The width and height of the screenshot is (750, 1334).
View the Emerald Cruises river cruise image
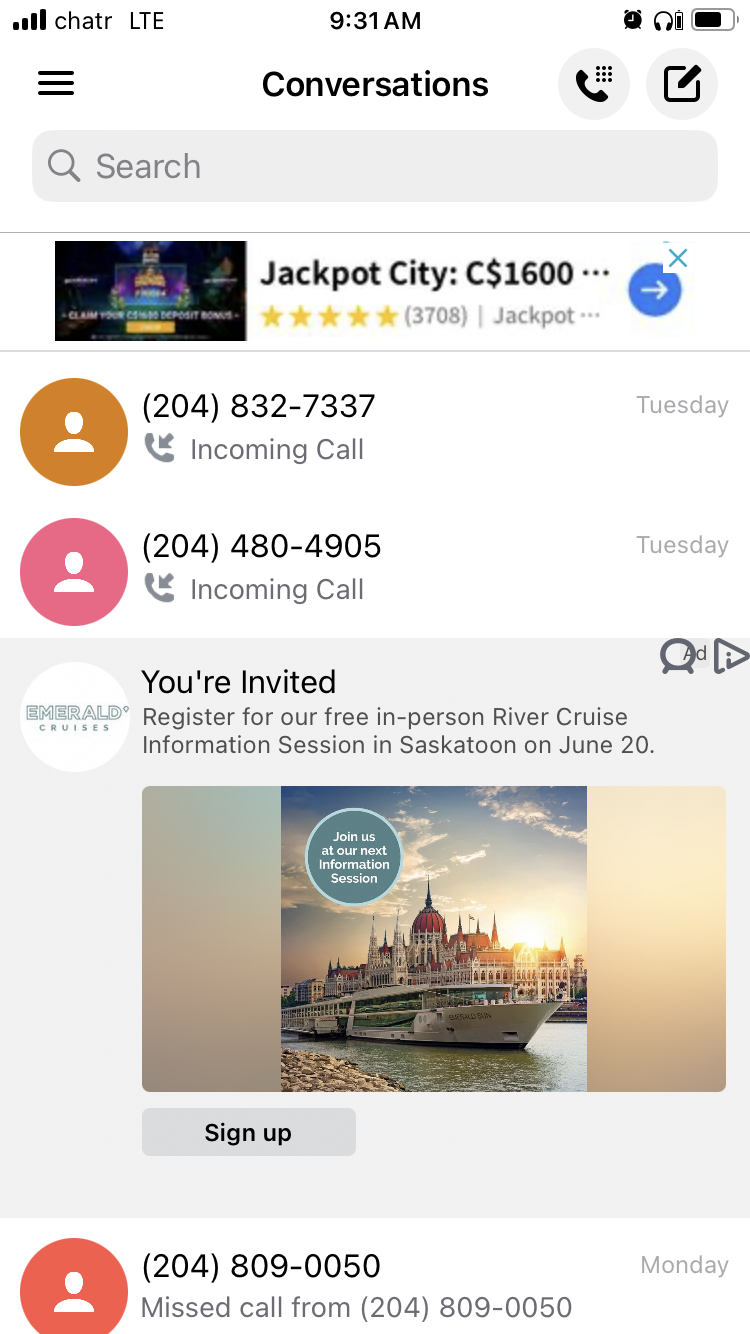coord(433,938)
